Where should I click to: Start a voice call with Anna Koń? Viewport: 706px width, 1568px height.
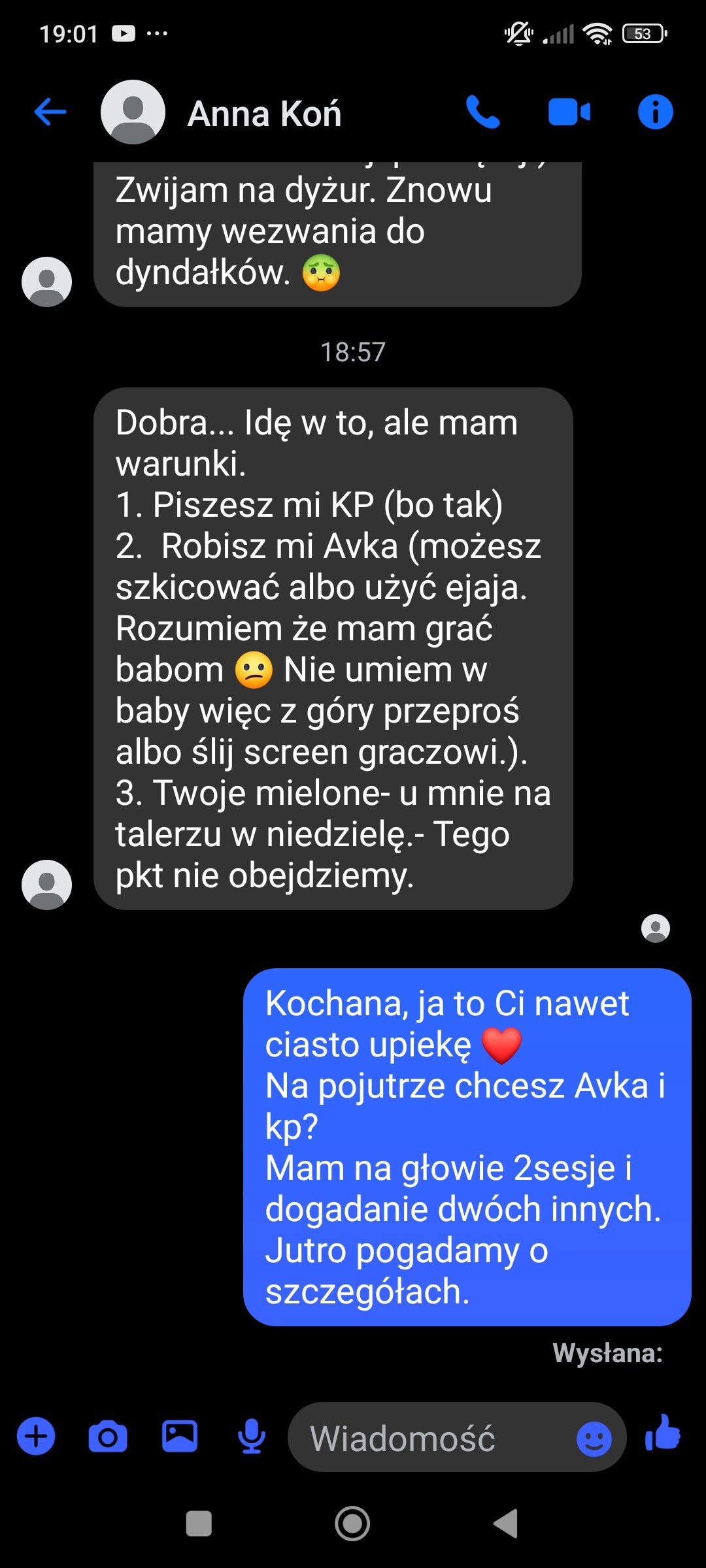coord(483,112)
